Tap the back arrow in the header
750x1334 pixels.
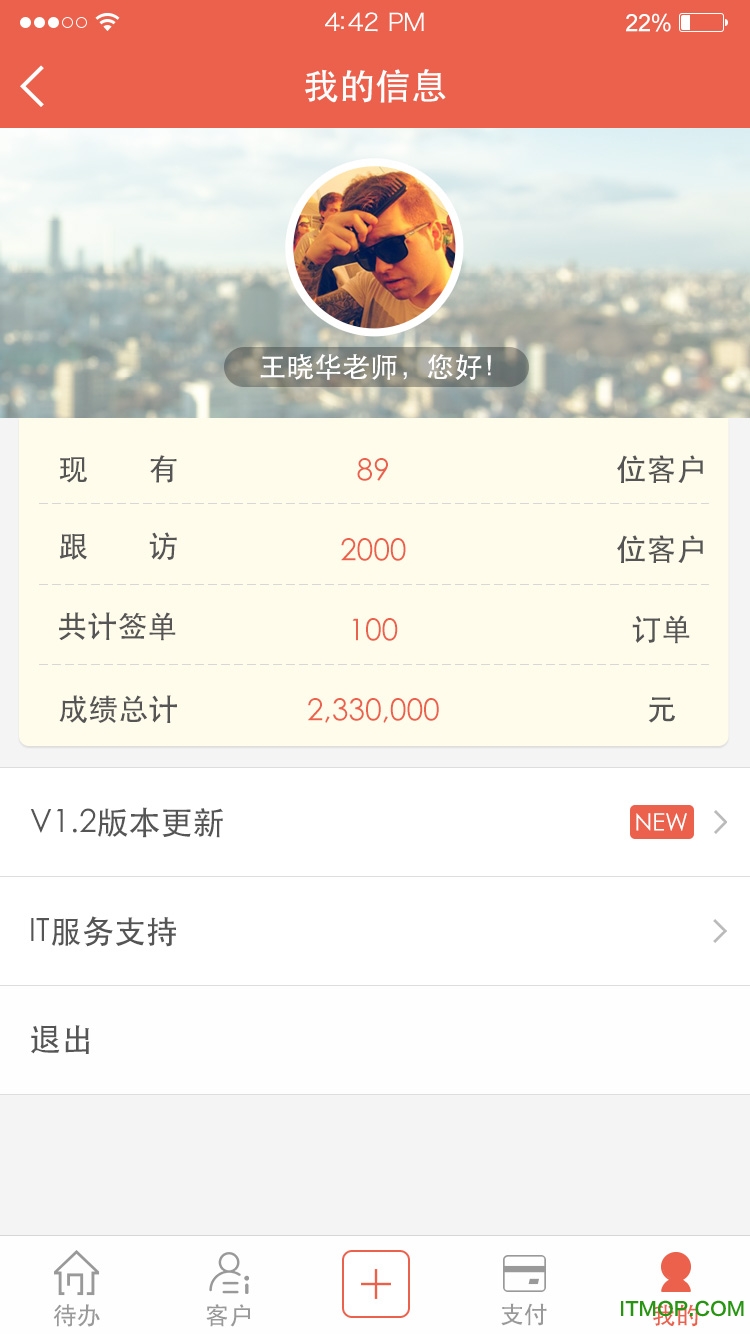[x=31, y=86]
